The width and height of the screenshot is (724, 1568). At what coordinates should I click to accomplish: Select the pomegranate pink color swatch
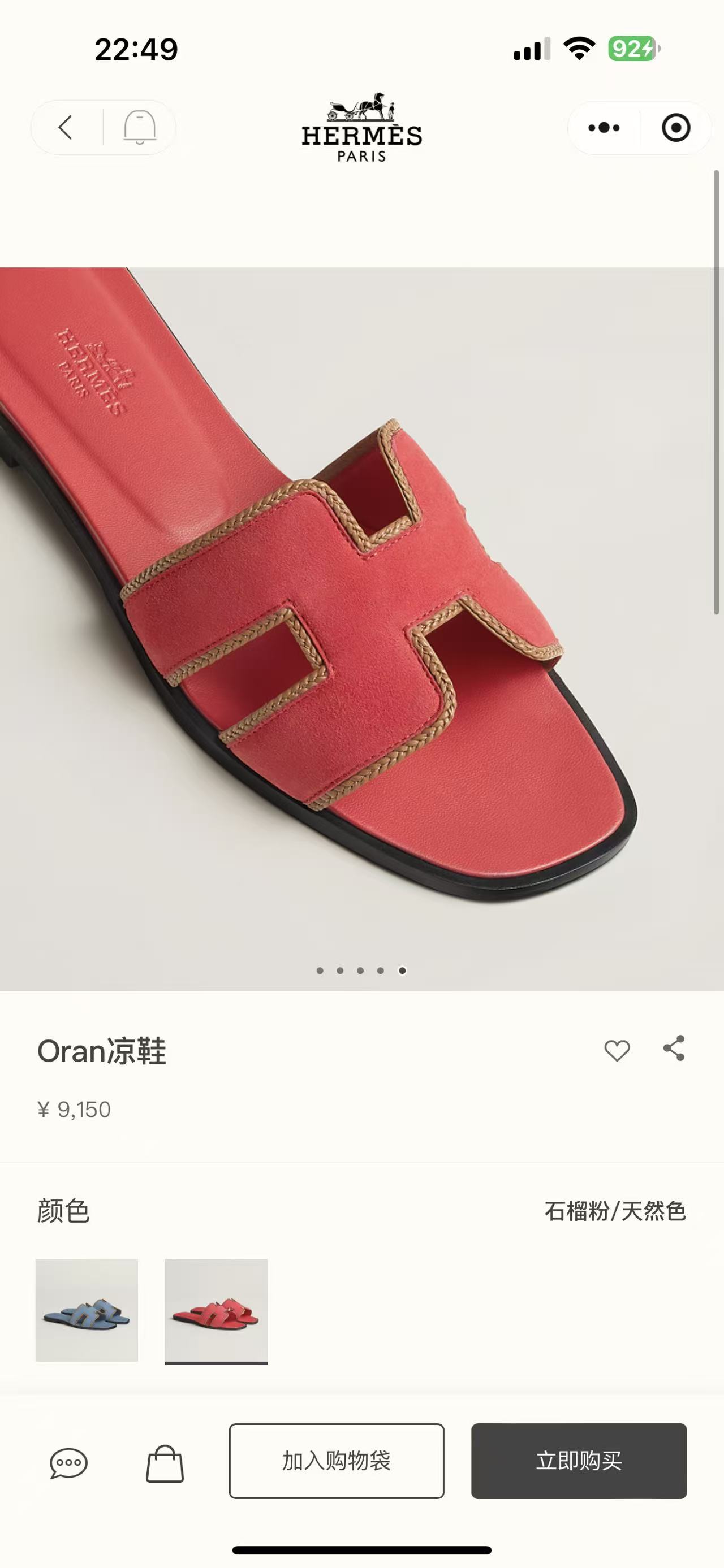[216, 1310]
